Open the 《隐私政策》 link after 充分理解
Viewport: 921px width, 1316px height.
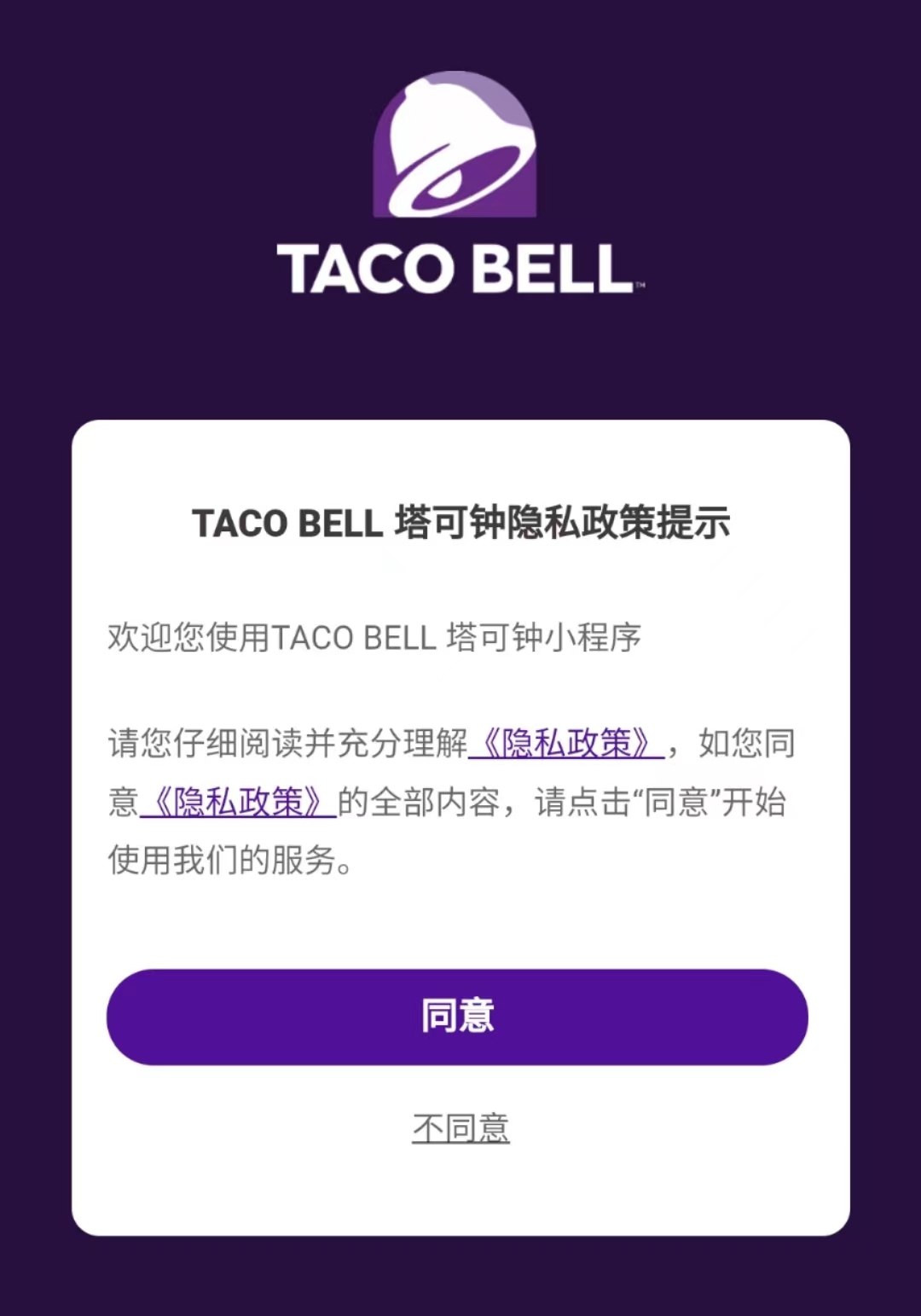pyautogui.click(x=566, y=743)
